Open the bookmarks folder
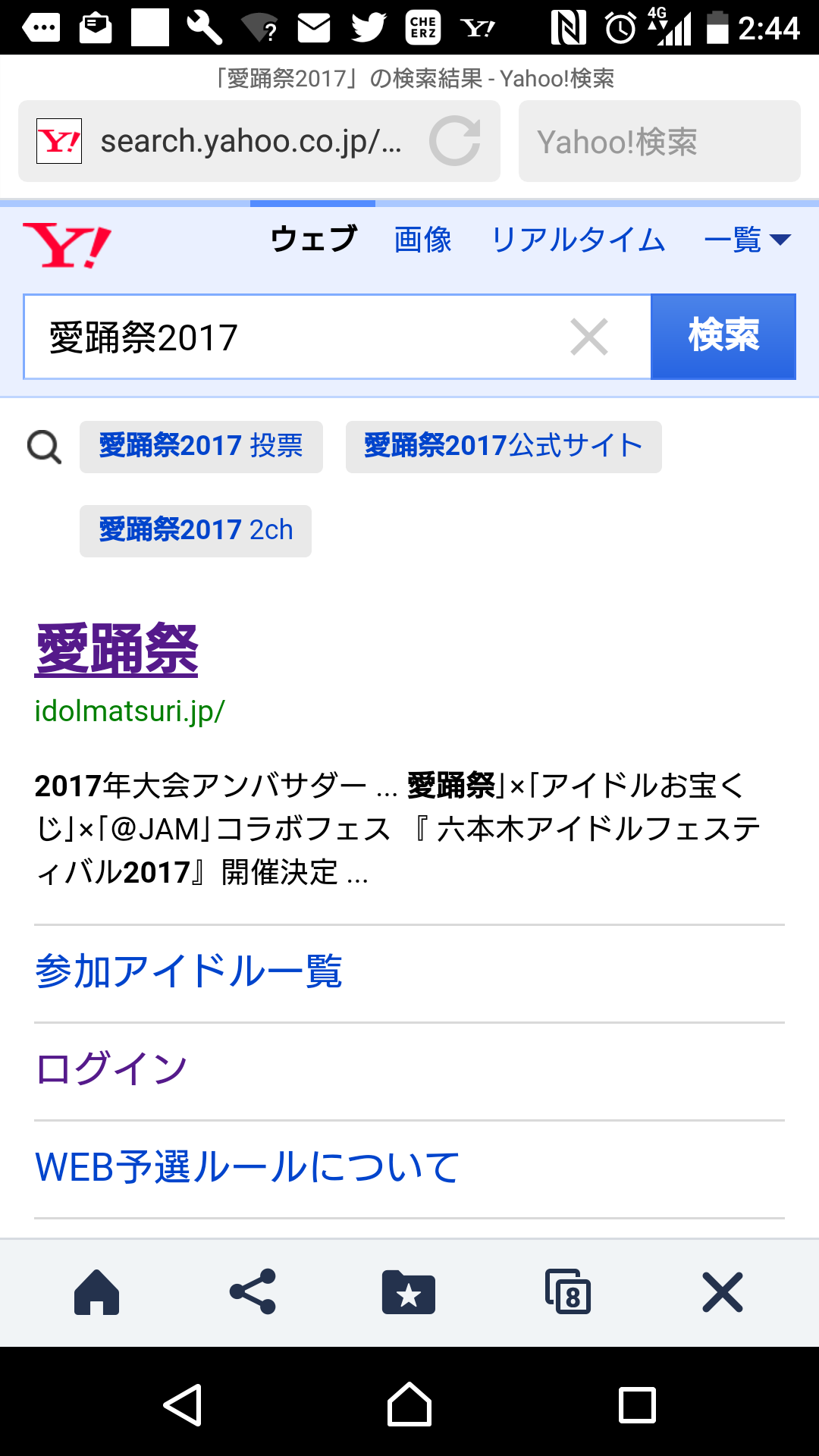This screenshot has width=819, height=1456. point(409,1292)
